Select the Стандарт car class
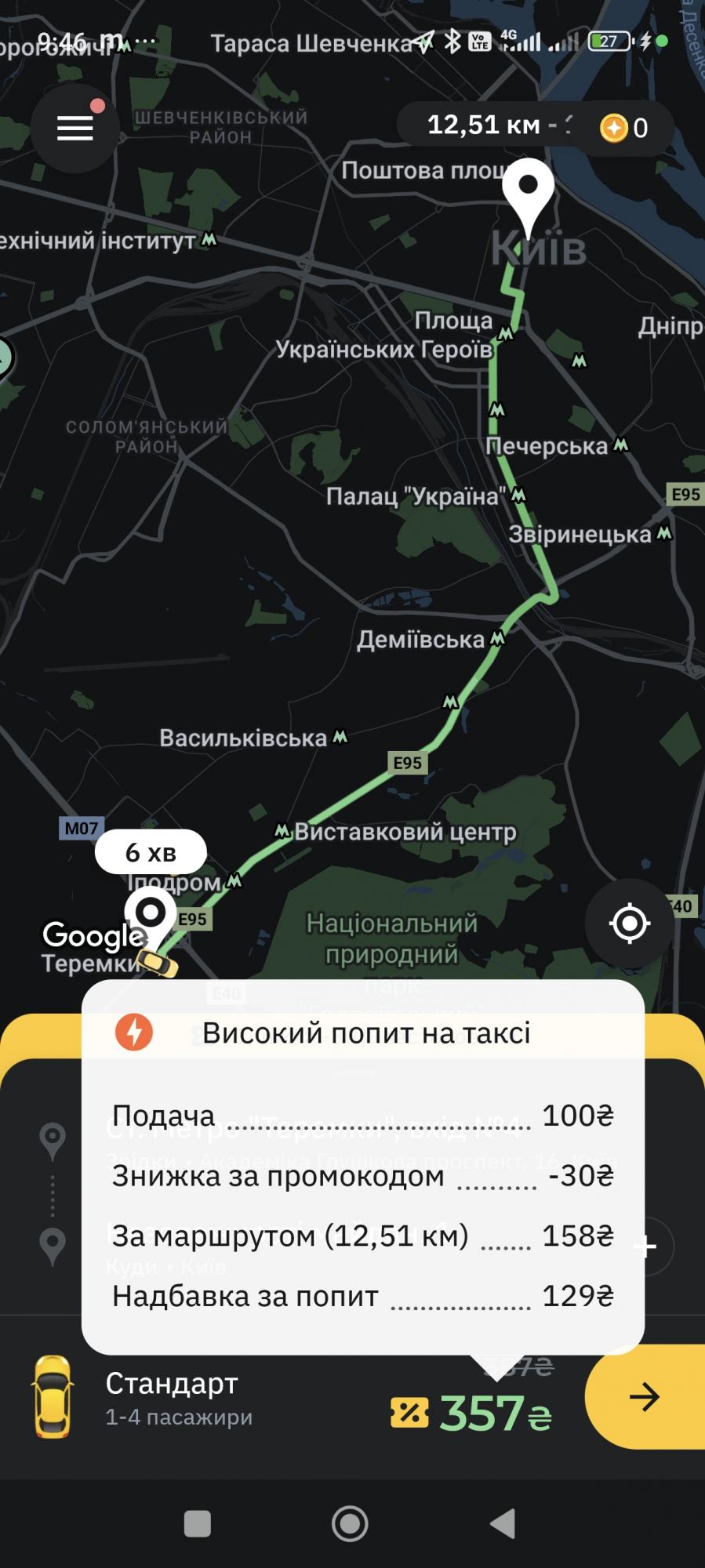Image resolution: width=705 pixels, height=1568 pixels. [x=171, y=1398]
